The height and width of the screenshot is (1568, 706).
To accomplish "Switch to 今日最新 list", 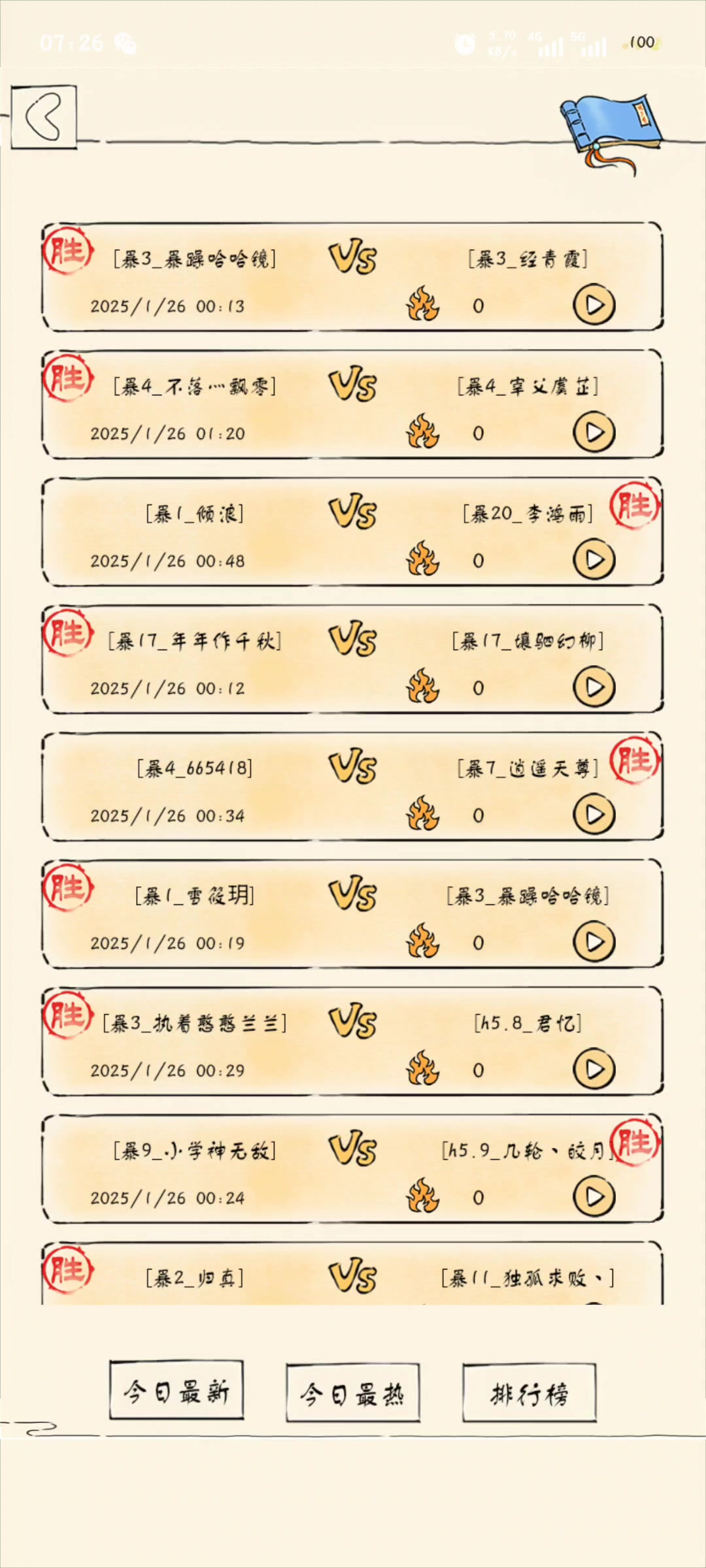I will (x=176, y=1390).
